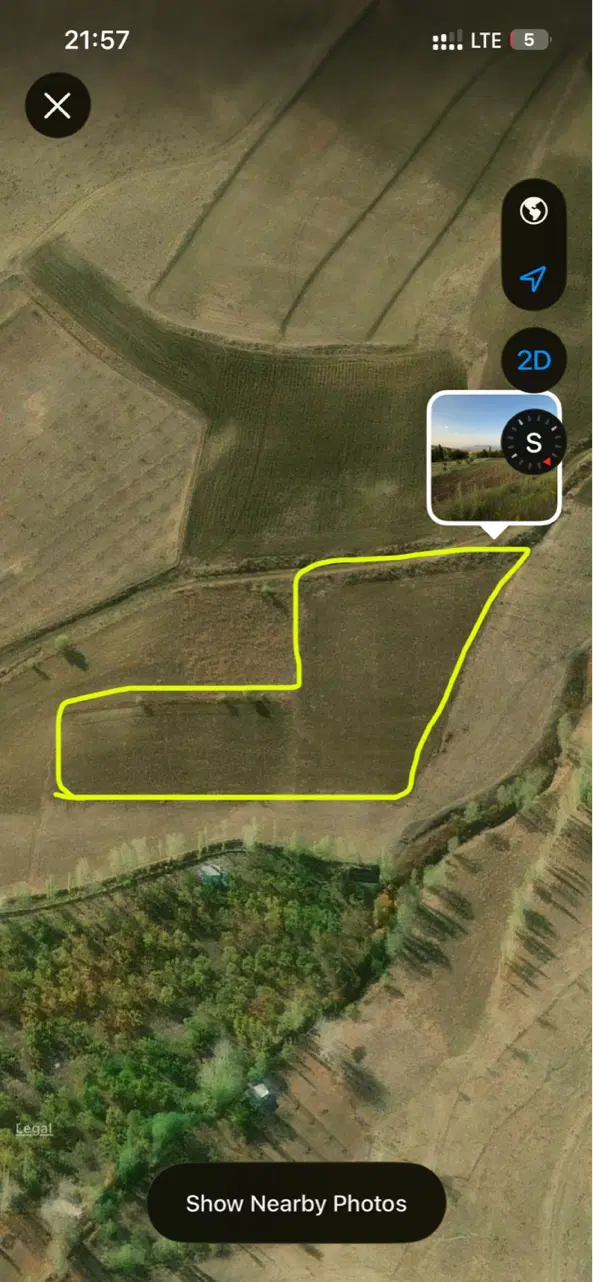
Task: Center map on current location arrow
Action: point(534,278)
